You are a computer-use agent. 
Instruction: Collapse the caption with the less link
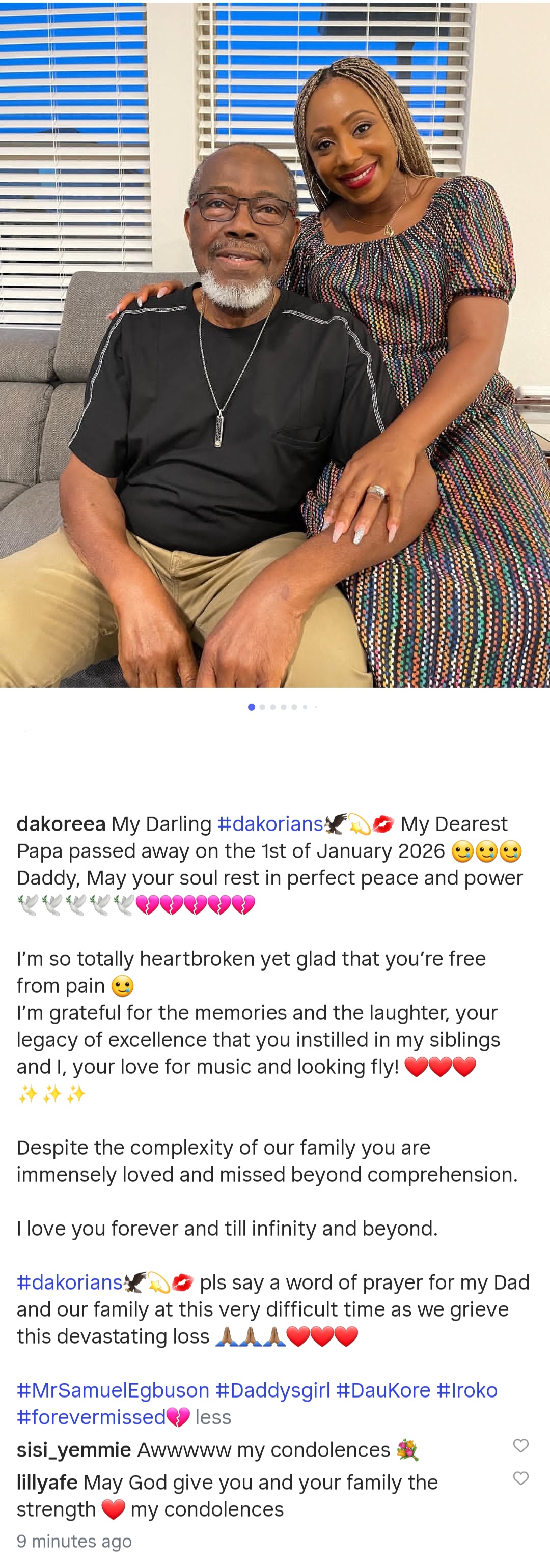click(212, 1417)
